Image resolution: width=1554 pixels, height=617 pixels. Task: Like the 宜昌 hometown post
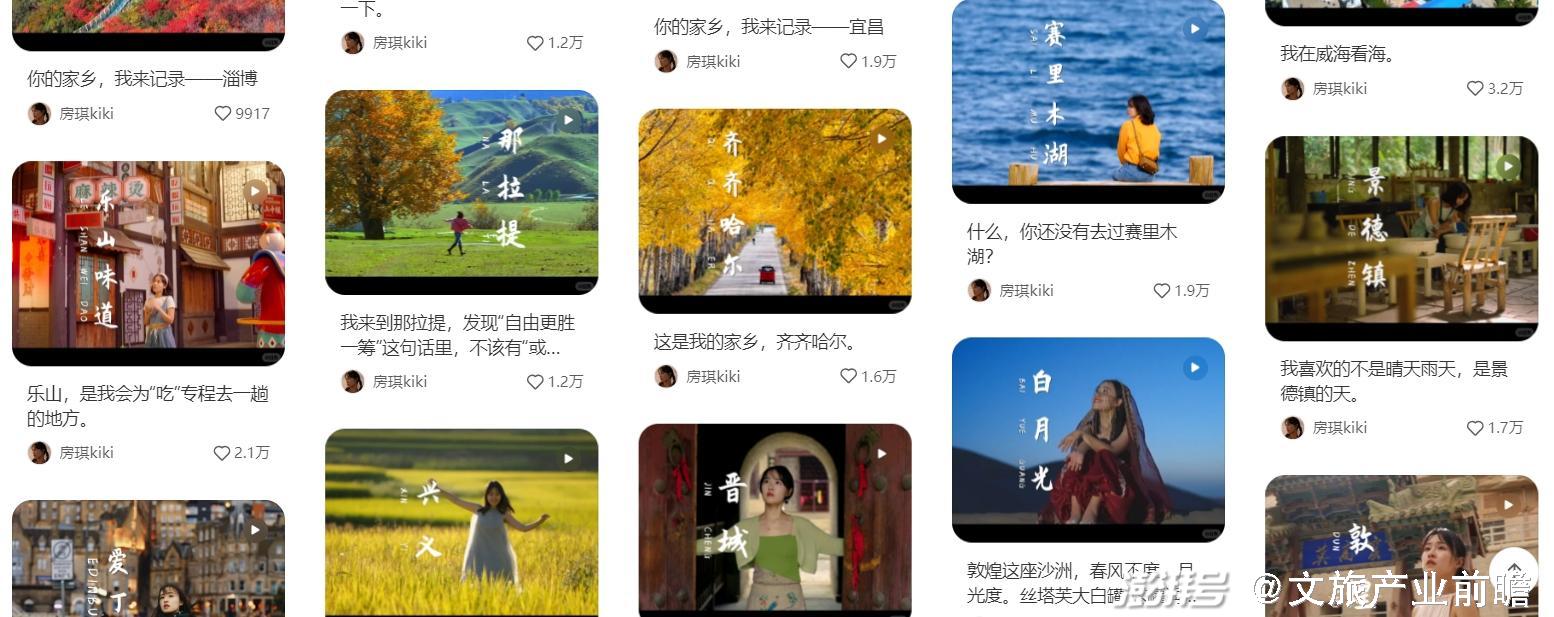(849, 62)
